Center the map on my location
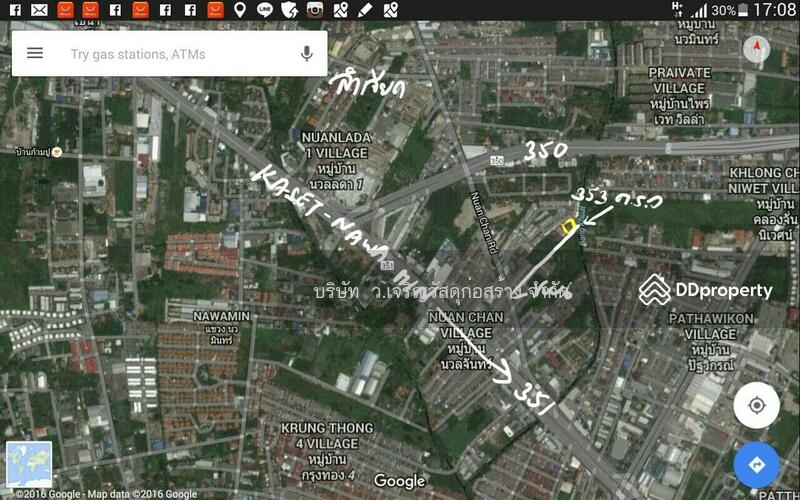Image resolution: width=800 pixels, height=500 pixels. pyautogui.click(x=757, y=405)
